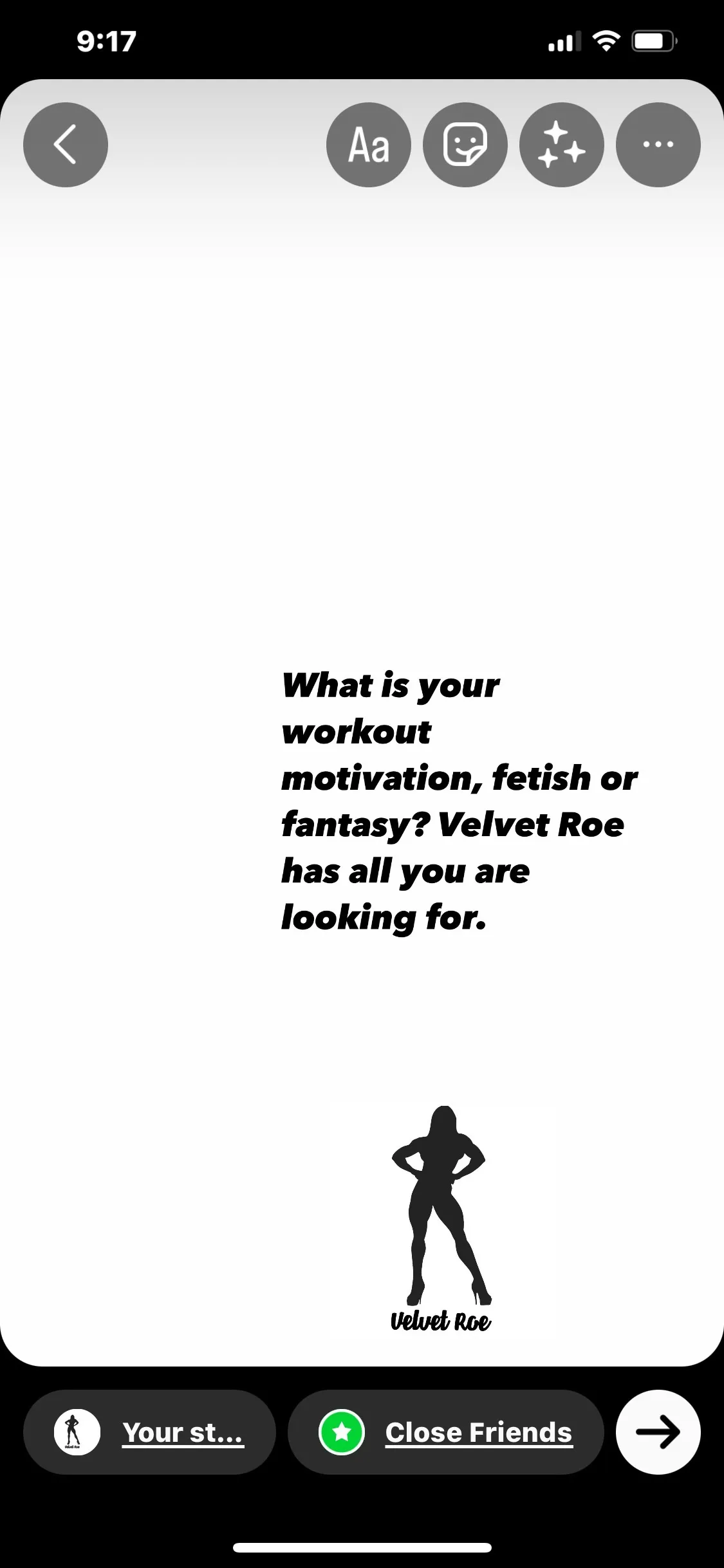Share to Your story
Screen dimensions: 724x1568
pyautogui.click(x=149, y=1432)
